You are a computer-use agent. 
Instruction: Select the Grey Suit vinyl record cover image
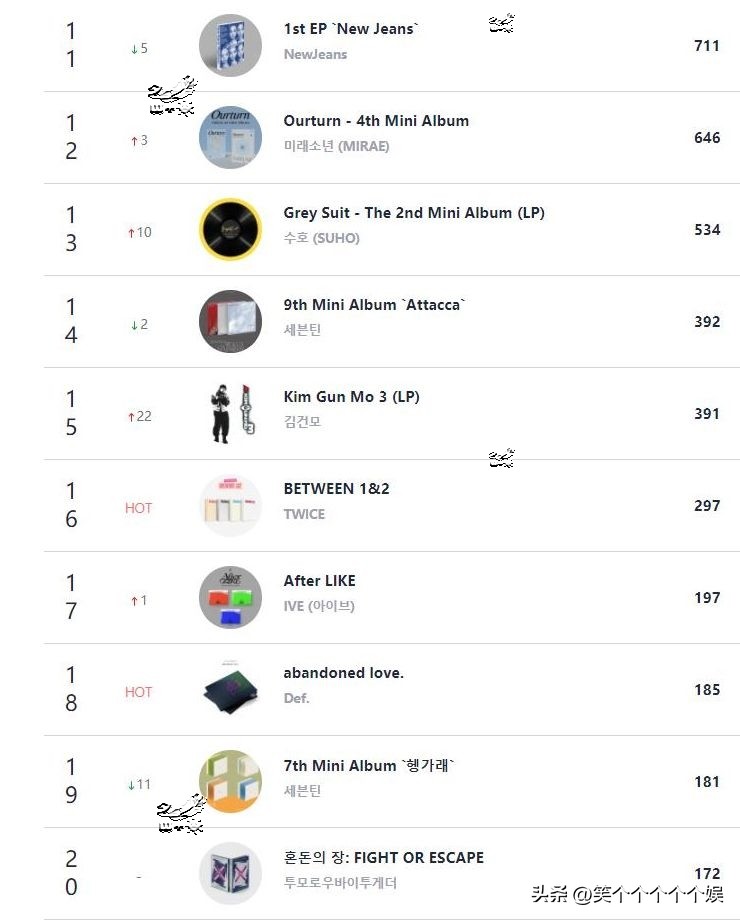(x=229, y=229)
